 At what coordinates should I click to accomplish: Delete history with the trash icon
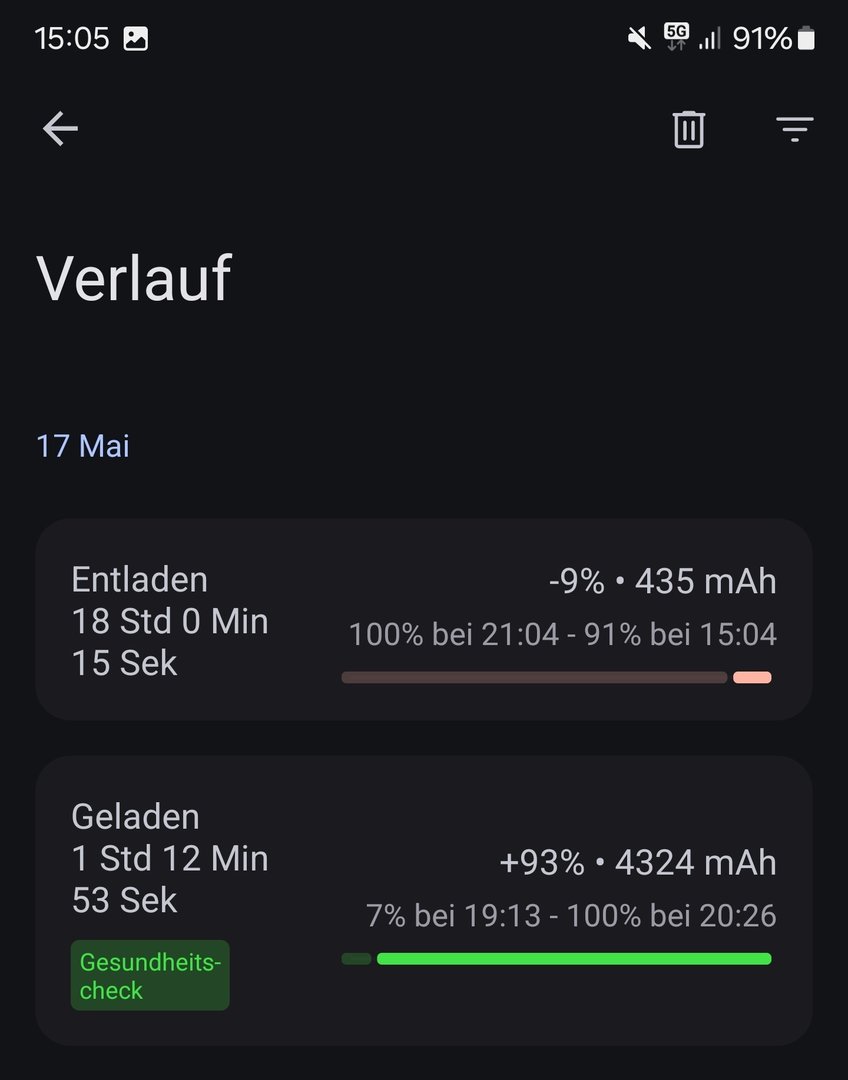point(688,129)
